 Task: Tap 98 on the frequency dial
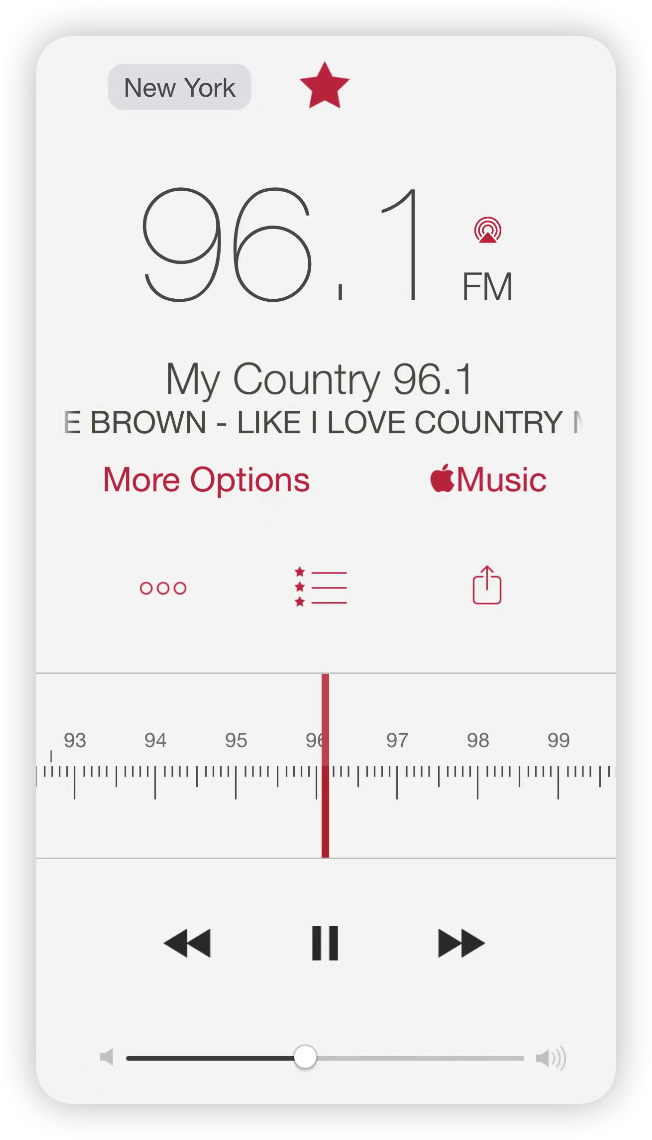click(478, 740)
